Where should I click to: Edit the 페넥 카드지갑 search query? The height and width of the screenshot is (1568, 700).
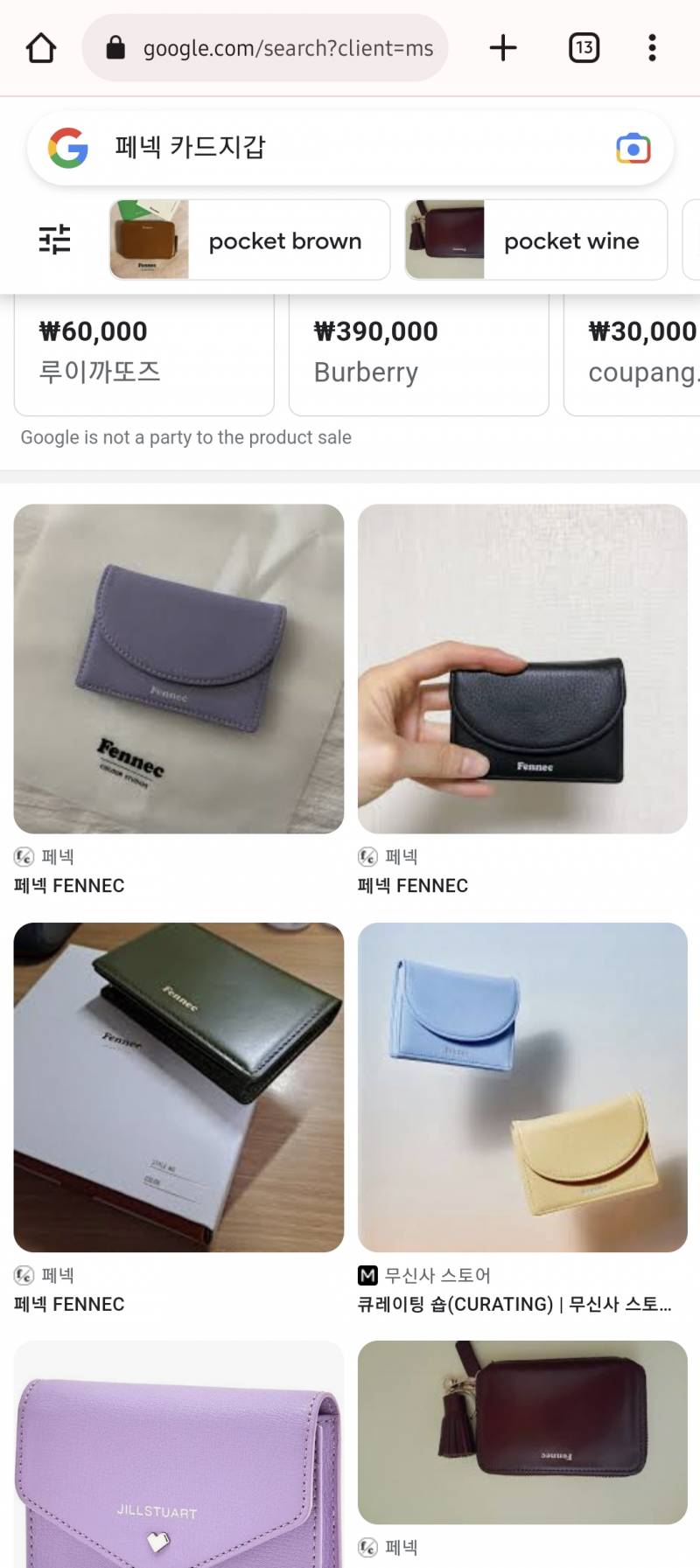coord(350,148)
